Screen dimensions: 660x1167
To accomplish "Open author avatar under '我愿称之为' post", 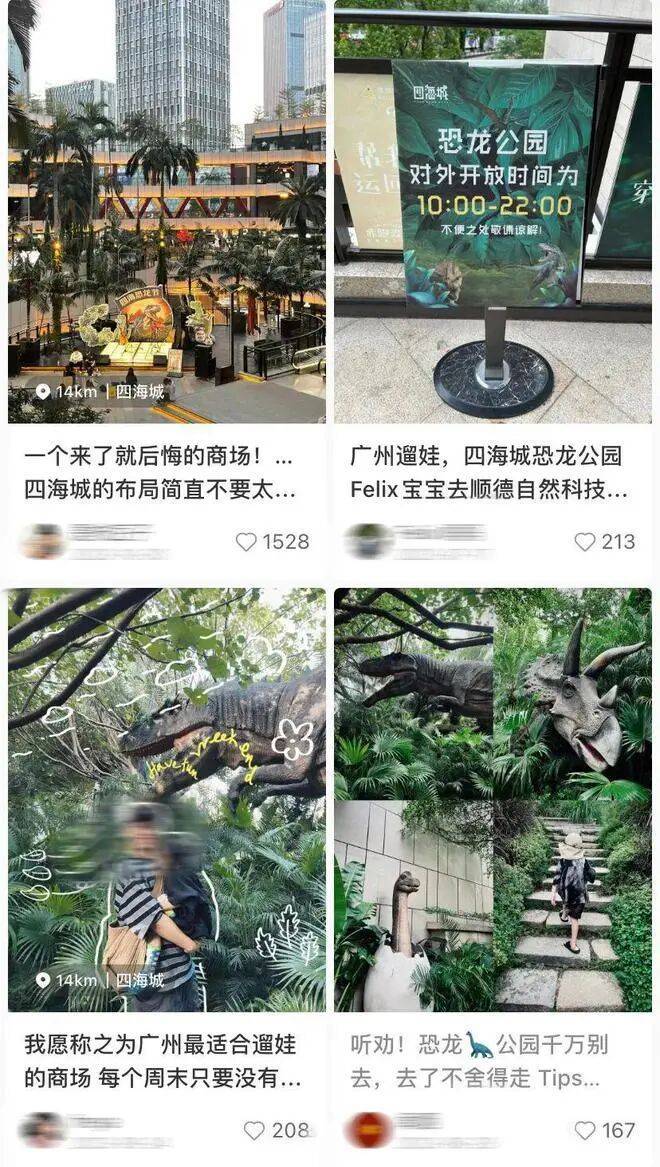I will (x=42, y=1130).
